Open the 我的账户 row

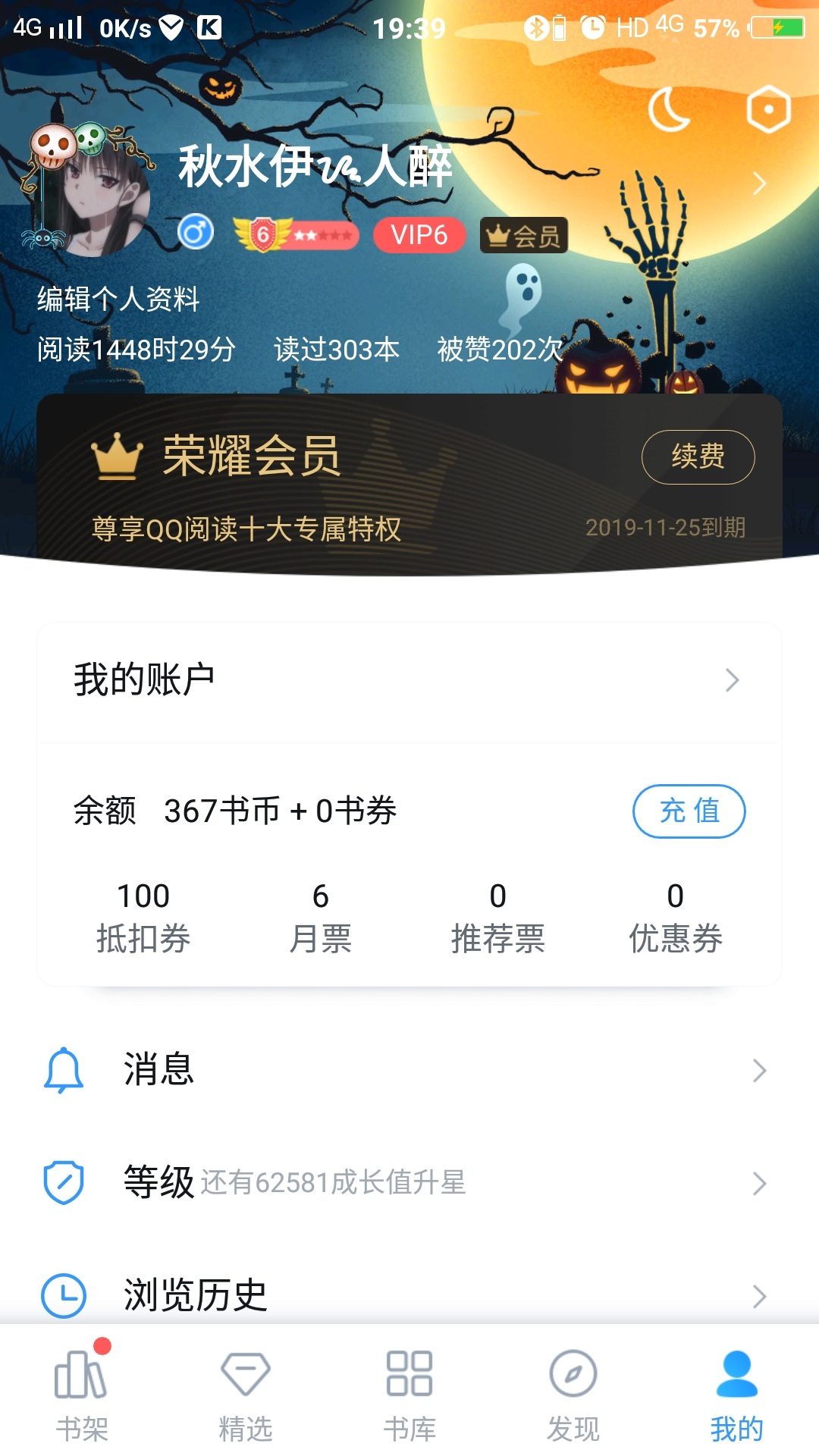(409, 680)
